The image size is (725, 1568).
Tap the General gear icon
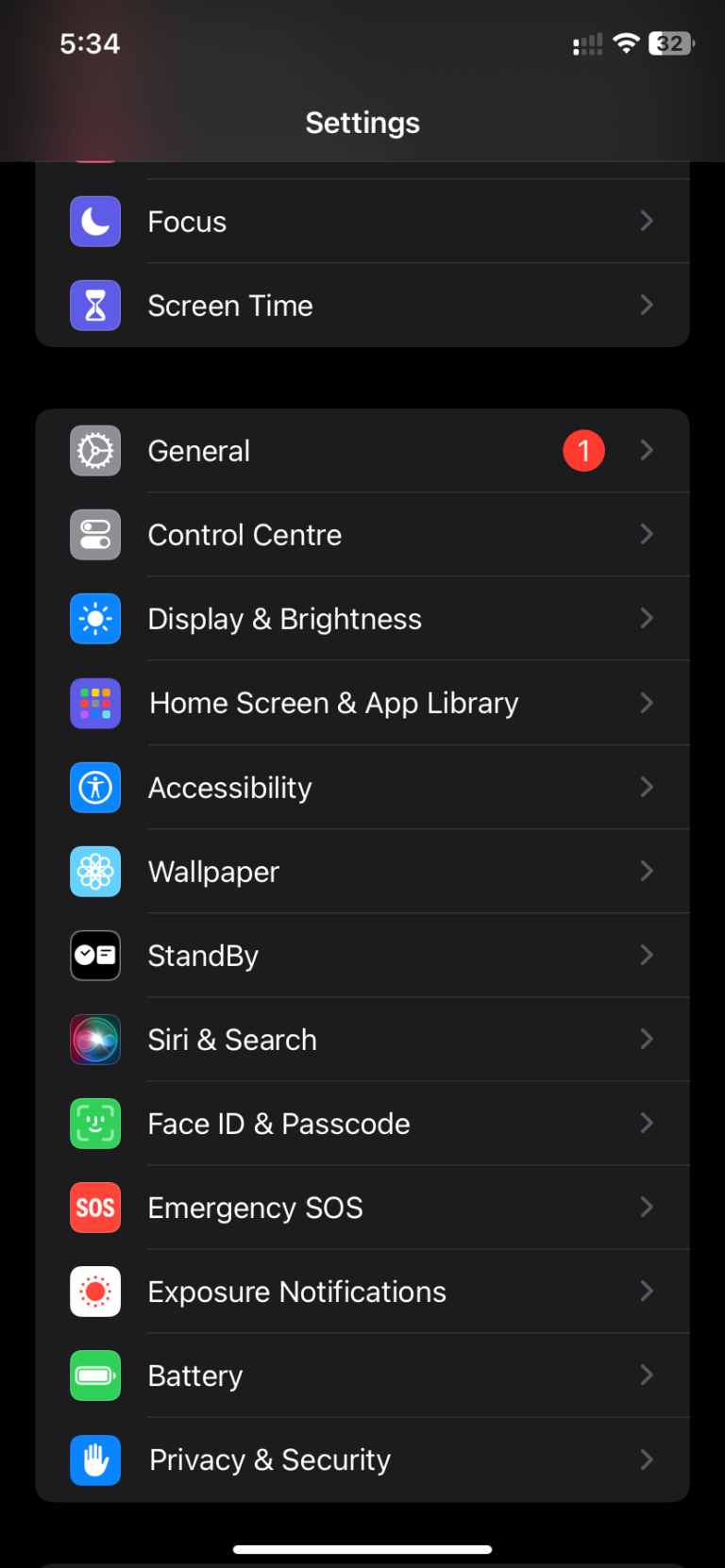(x=94, y=450)
